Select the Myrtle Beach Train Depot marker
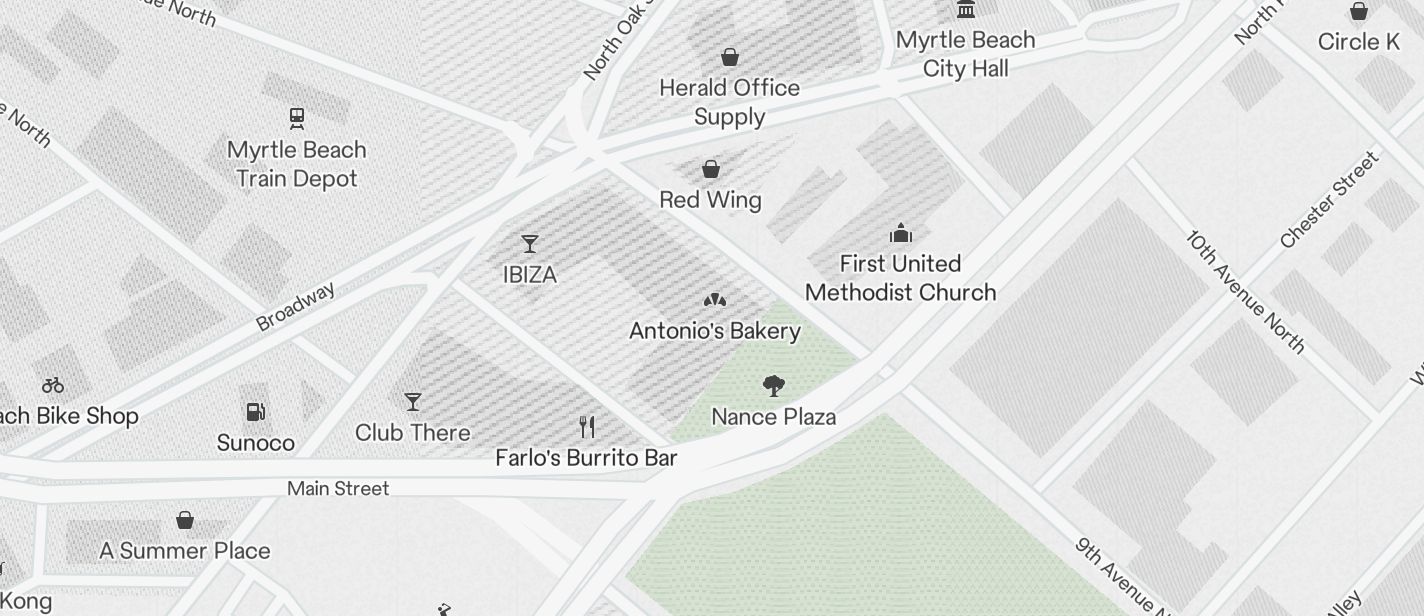Image resolution: width=1424 pixels, height=616 pixels. point(297,119)
